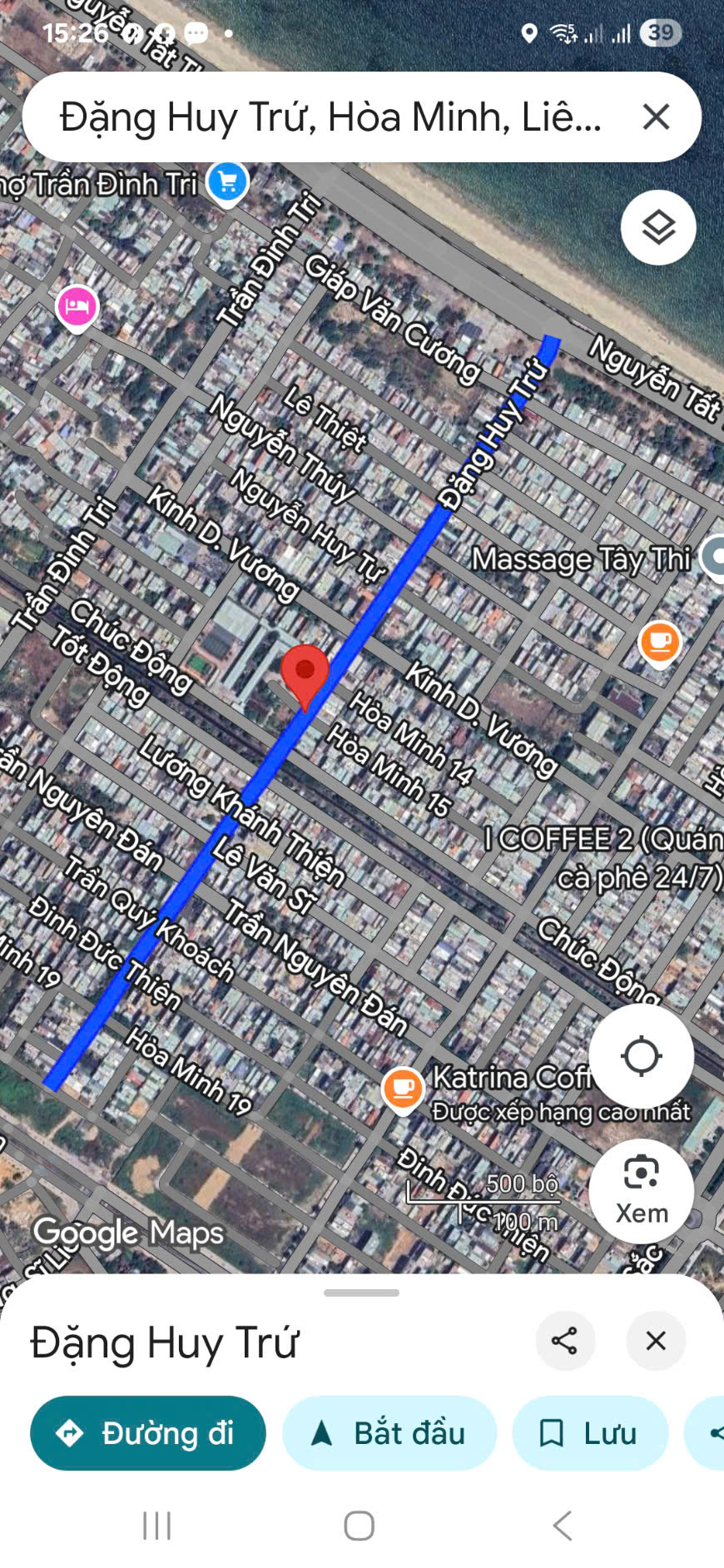Image resolution: width=724 pixels, height=1568 pixels.
Task: Open recent apps from the navigation bar
Action: tap(156, 1526)
